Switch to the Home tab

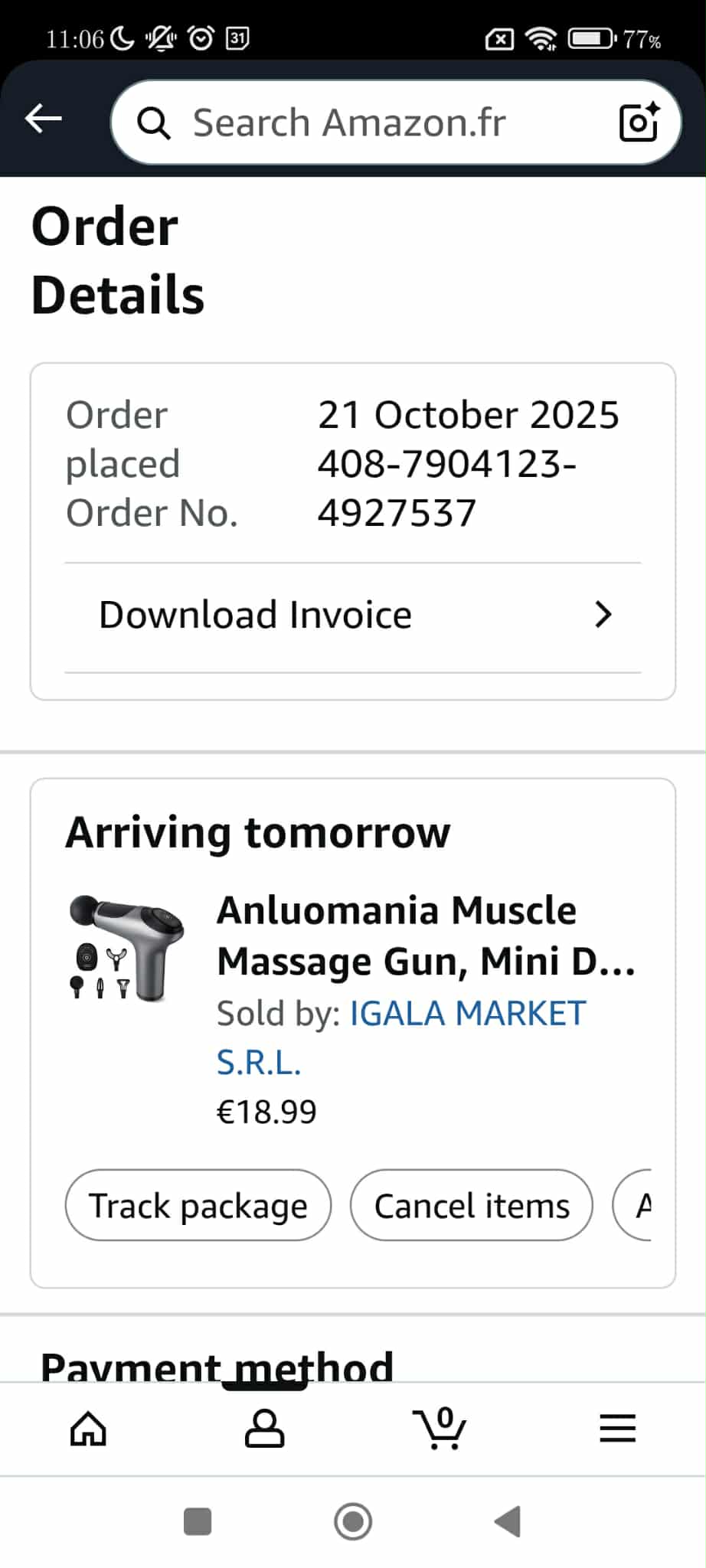point(88,1429)
